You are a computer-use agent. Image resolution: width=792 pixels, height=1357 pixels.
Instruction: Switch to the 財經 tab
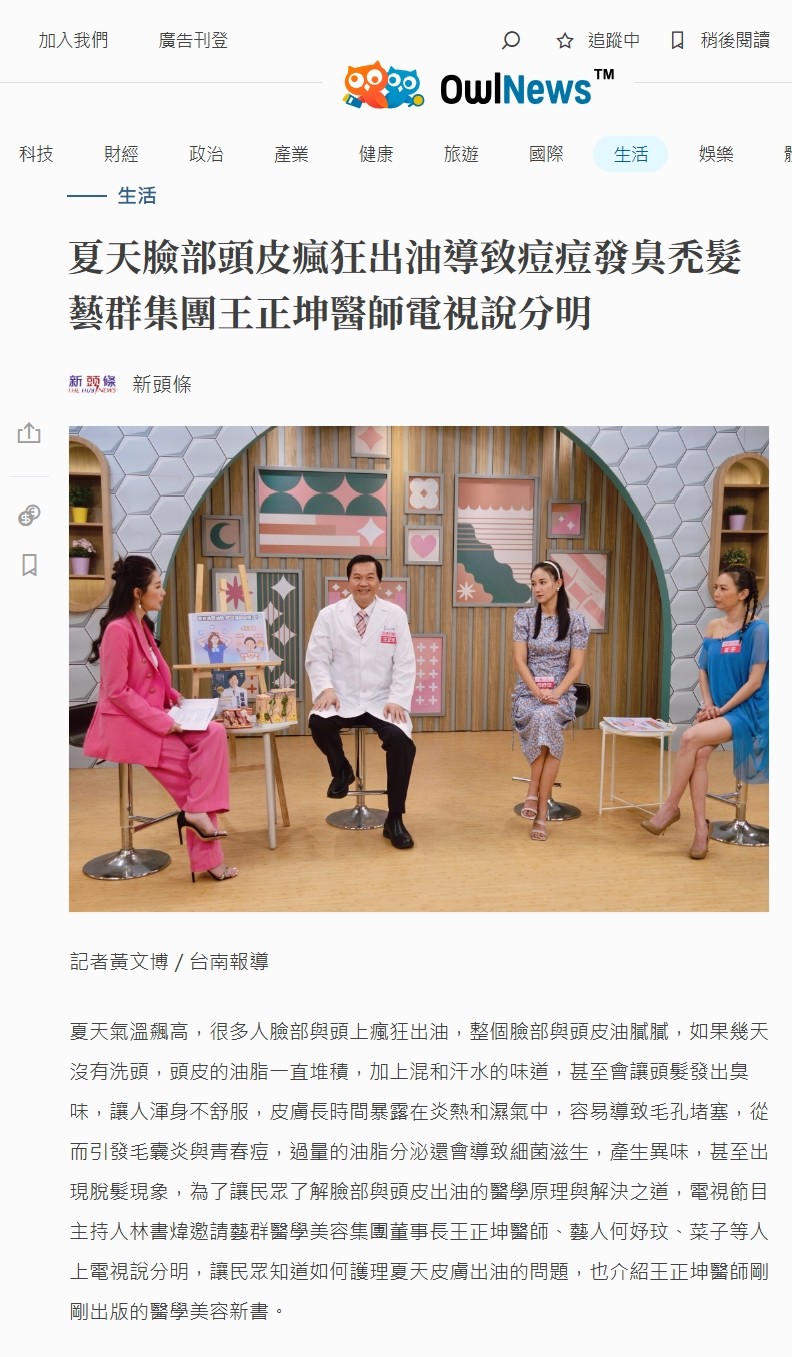(121, 154)
